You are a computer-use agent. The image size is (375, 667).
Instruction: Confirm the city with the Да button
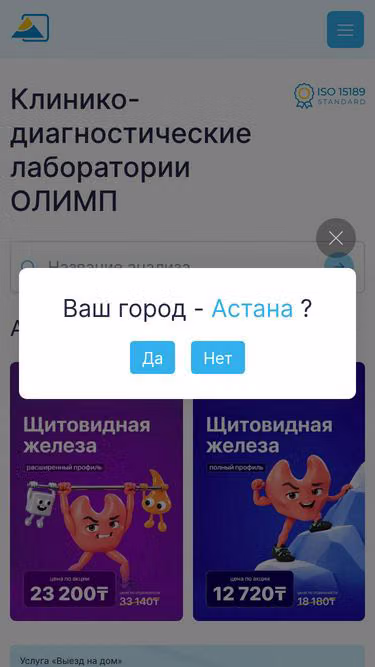click(x=152, y=357)
